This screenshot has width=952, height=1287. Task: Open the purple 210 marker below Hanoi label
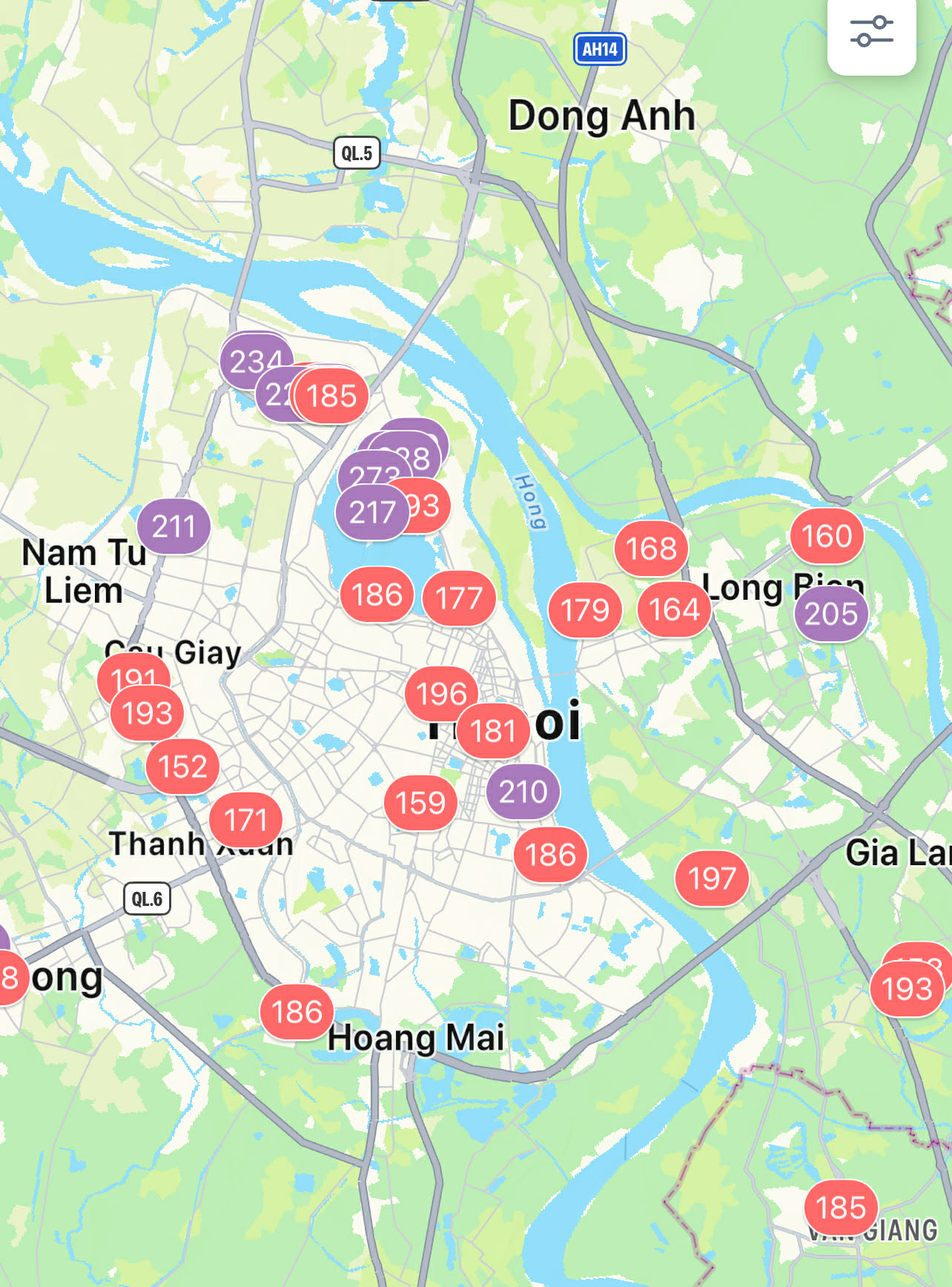click(524, 791)
